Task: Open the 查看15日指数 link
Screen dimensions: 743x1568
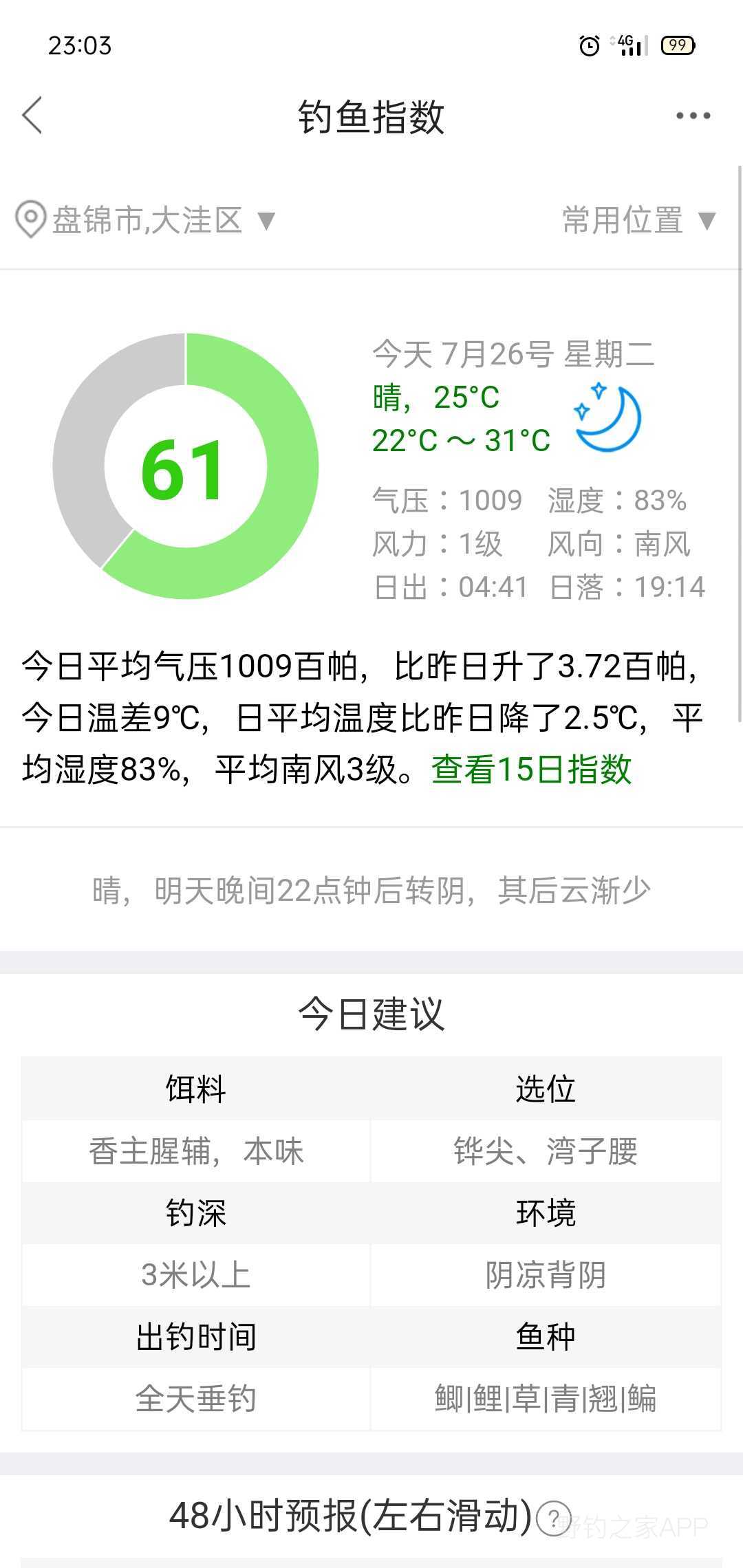Action: (531, 769)
